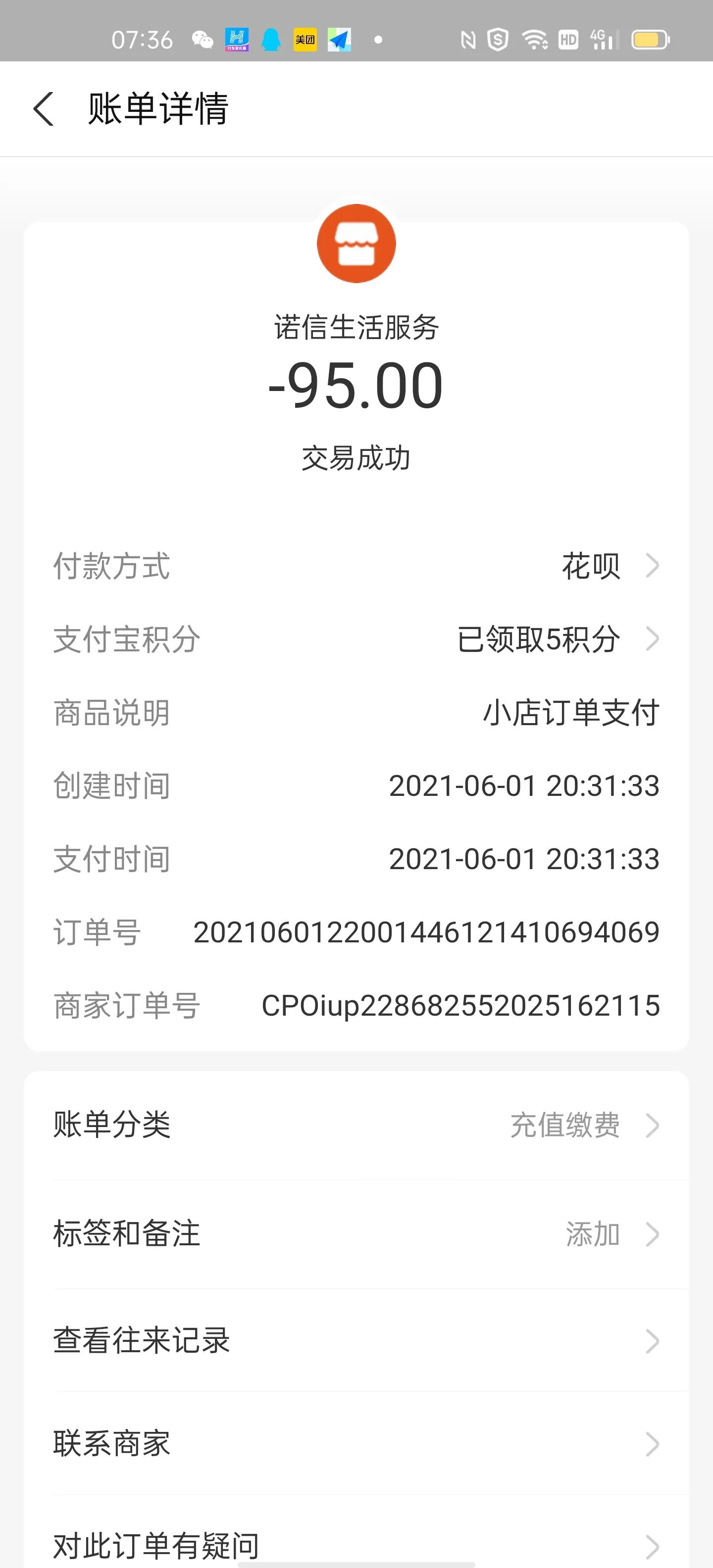Tap the security shield status bar icon
This screenshot has width=713, height=1568.
pyautogui.click(x=497, y=40)
